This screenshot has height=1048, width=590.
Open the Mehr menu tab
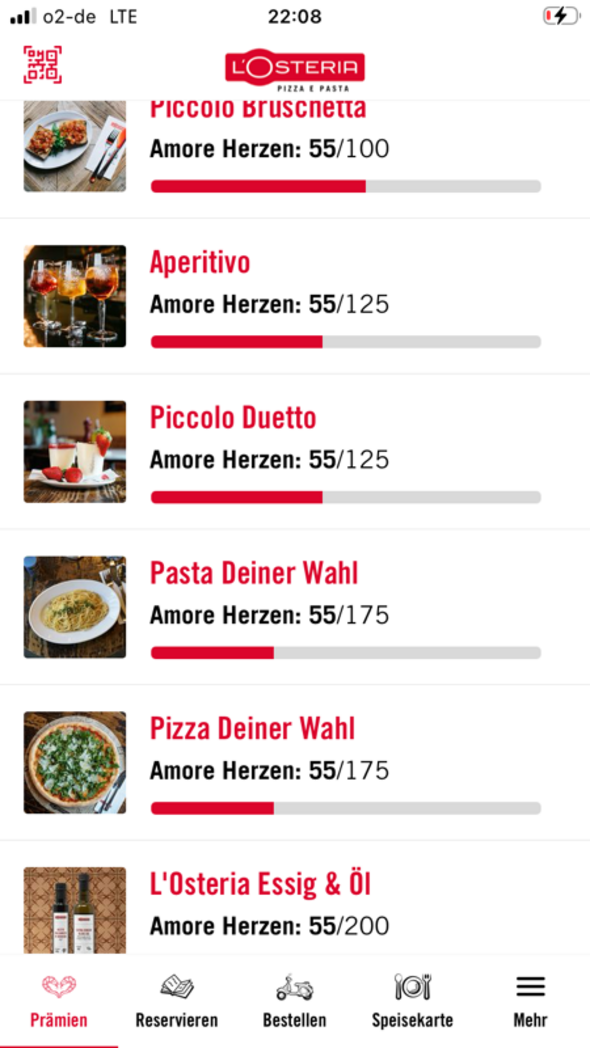pos(531,1001)
